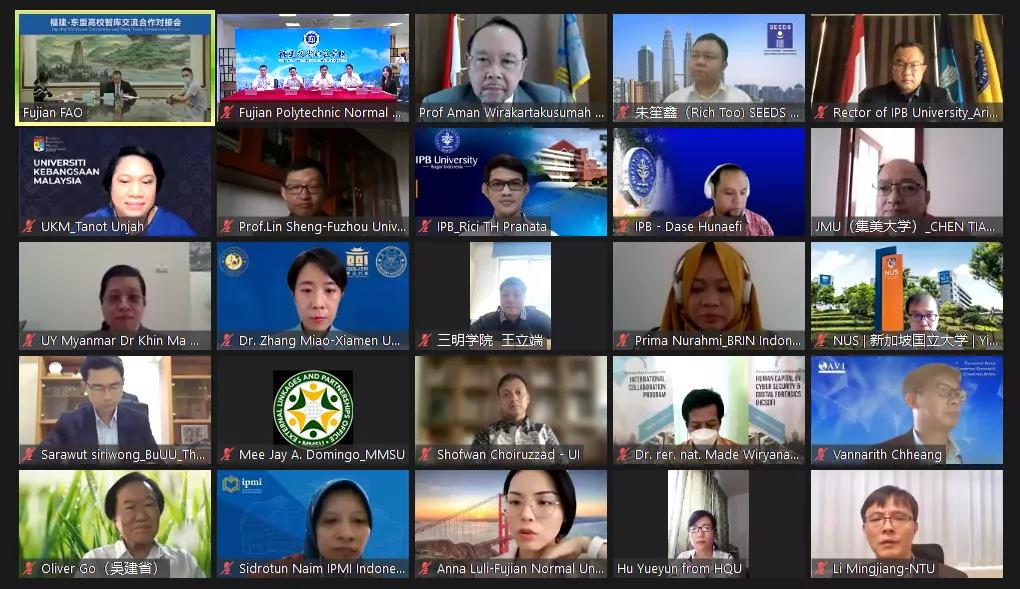Tap Sarawut siriwong_BuUU's video tile
Image resolution: width=1020 pixels, height=589 pixels.
115,410
